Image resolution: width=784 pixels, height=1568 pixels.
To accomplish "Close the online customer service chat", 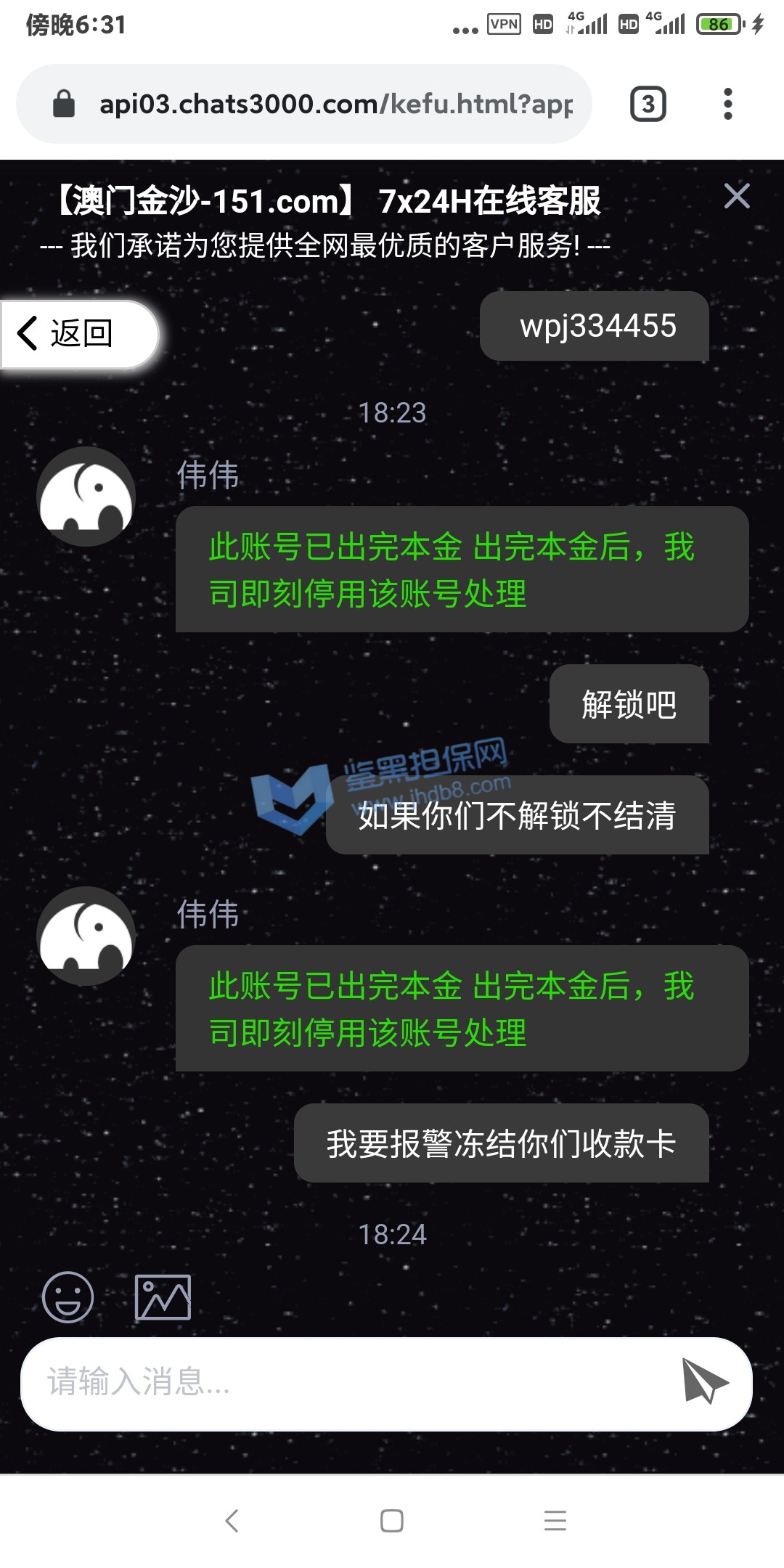I will tap(736, 196).
